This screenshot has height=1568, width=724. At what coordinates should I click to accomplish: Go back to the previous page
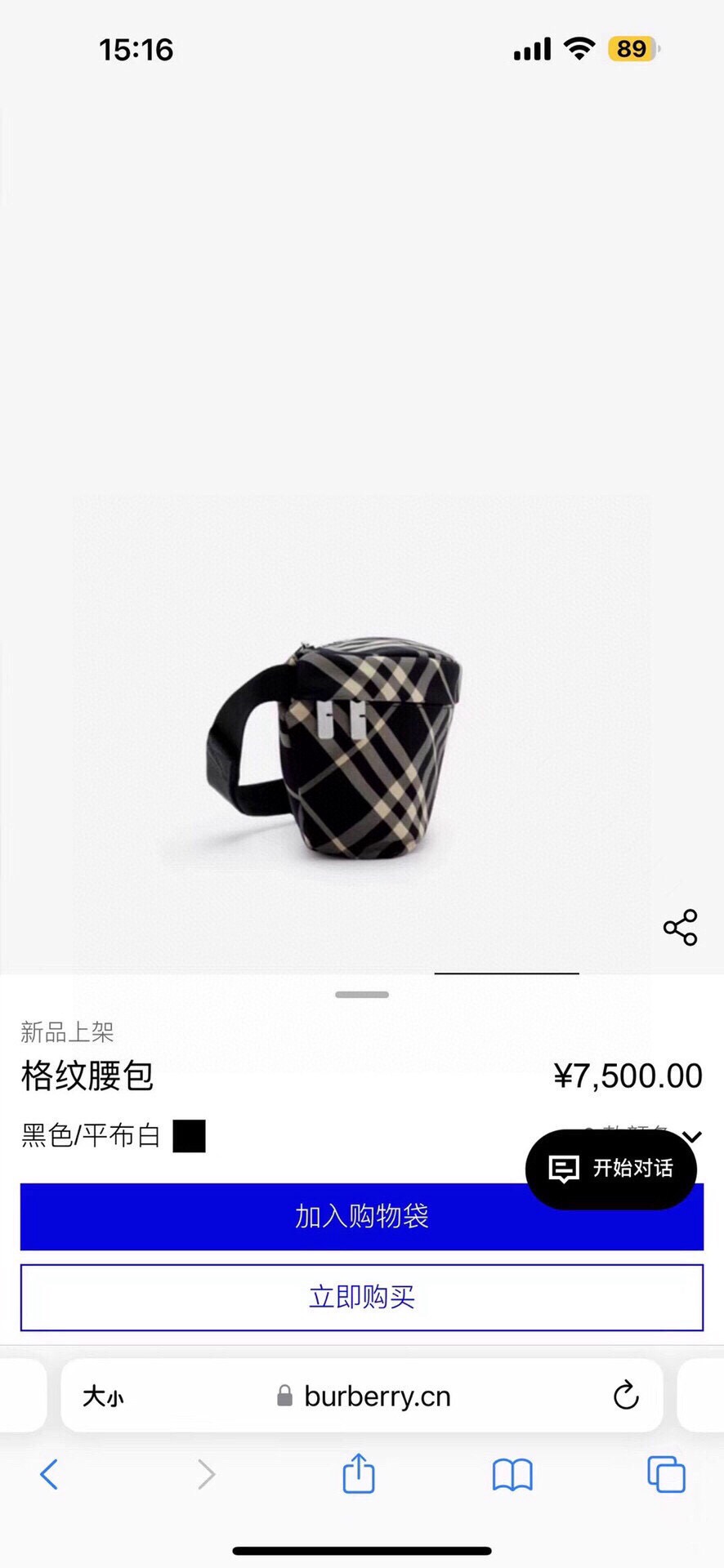tap(49, 1475)
